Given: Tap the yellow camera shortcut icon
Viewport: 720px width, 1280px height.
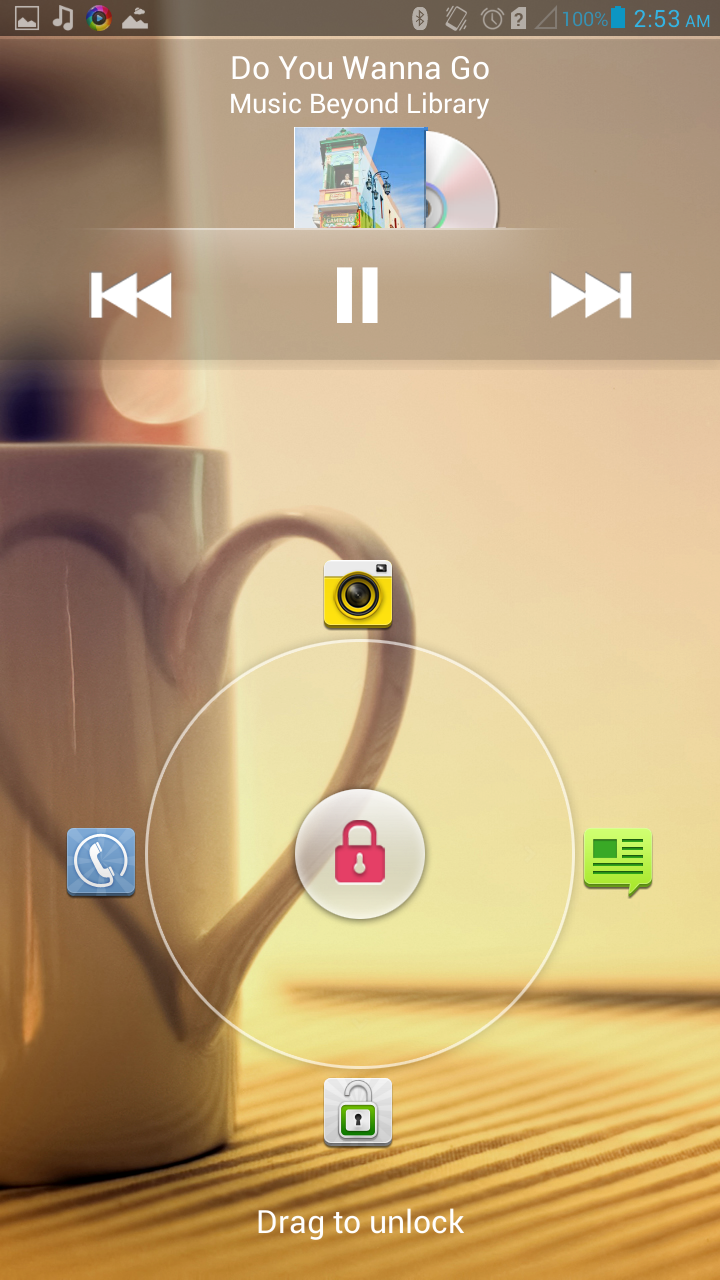Looking at the screenshot, I should (x=358, y=594).
